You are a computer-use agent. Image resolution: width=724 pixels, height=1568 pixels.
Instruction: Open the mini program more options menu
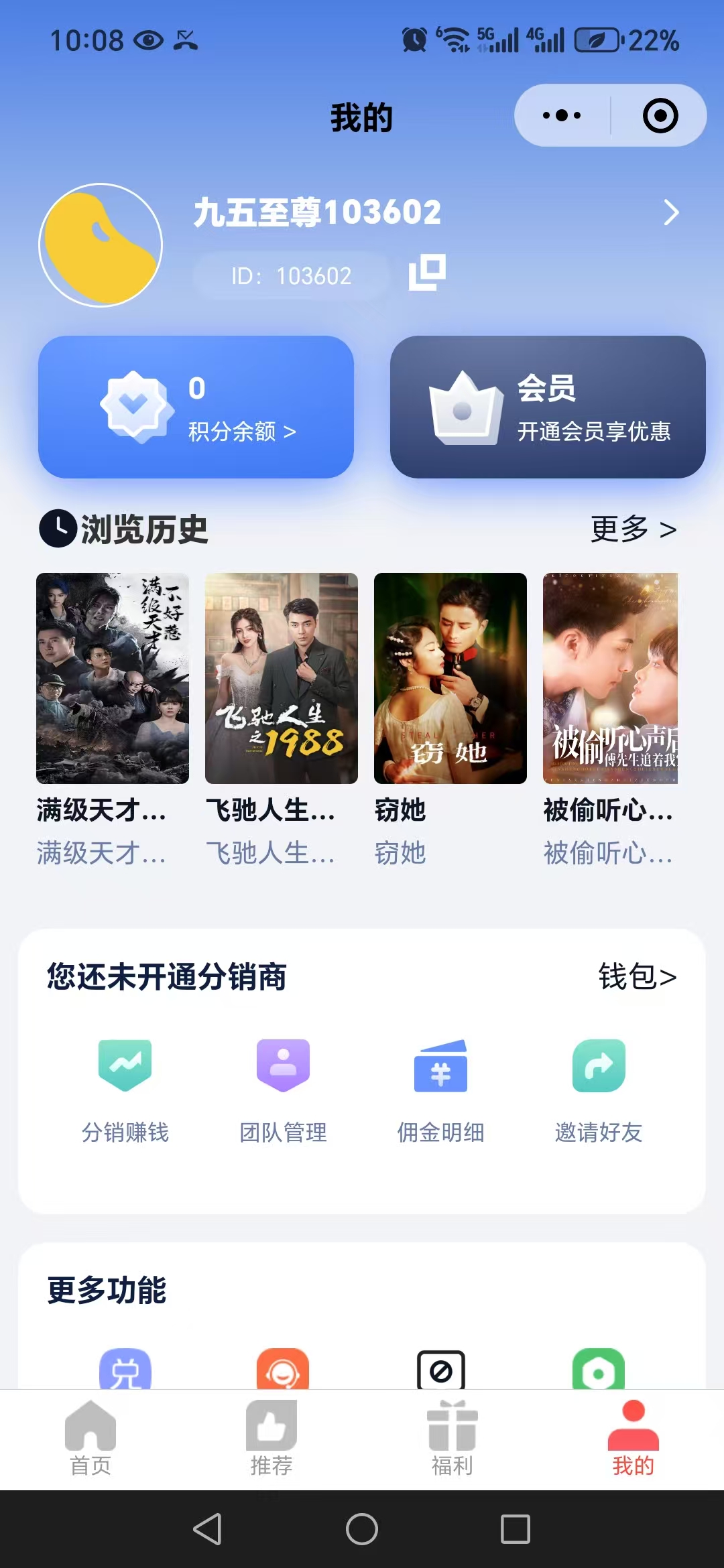coord(562,115)
